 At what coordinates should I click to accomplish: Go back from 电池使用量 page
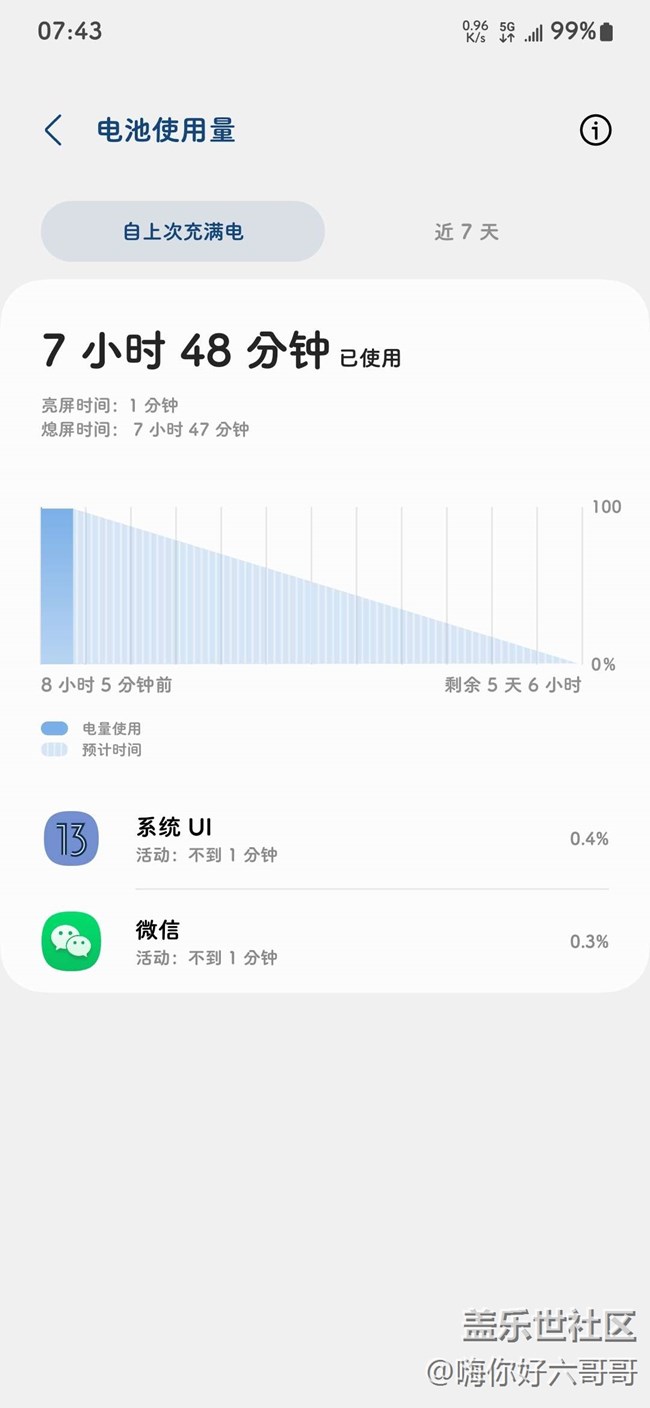pyautogui.click(x=53, y=130)
